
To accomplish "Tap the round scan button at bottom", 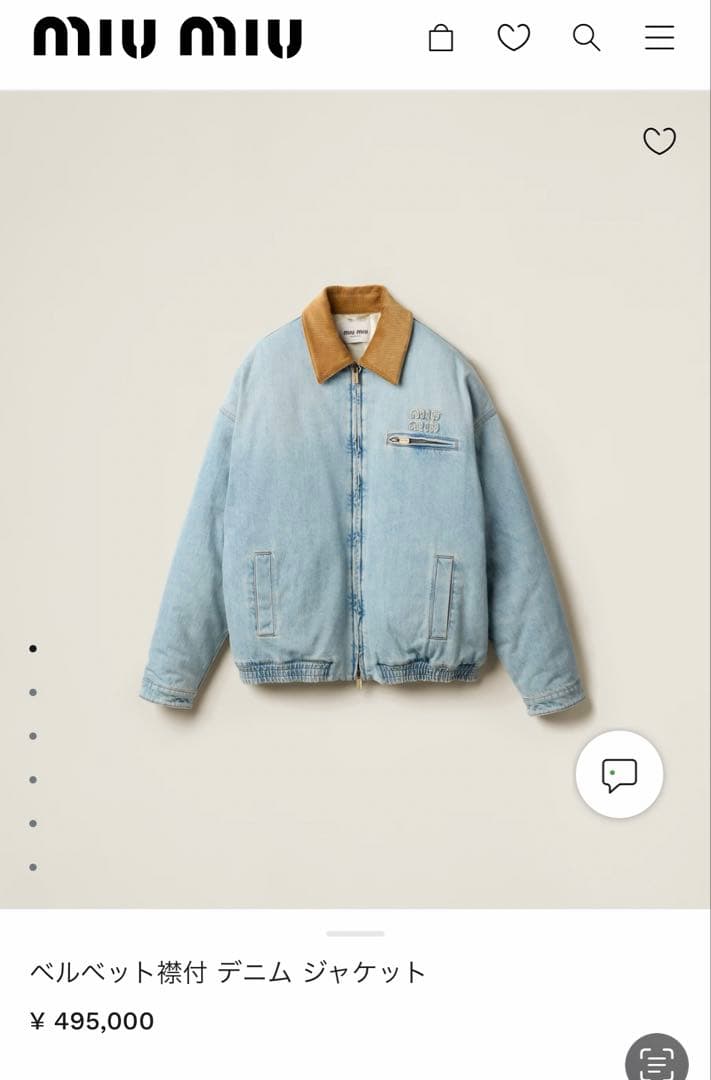I will click(x=657, y=1060).
